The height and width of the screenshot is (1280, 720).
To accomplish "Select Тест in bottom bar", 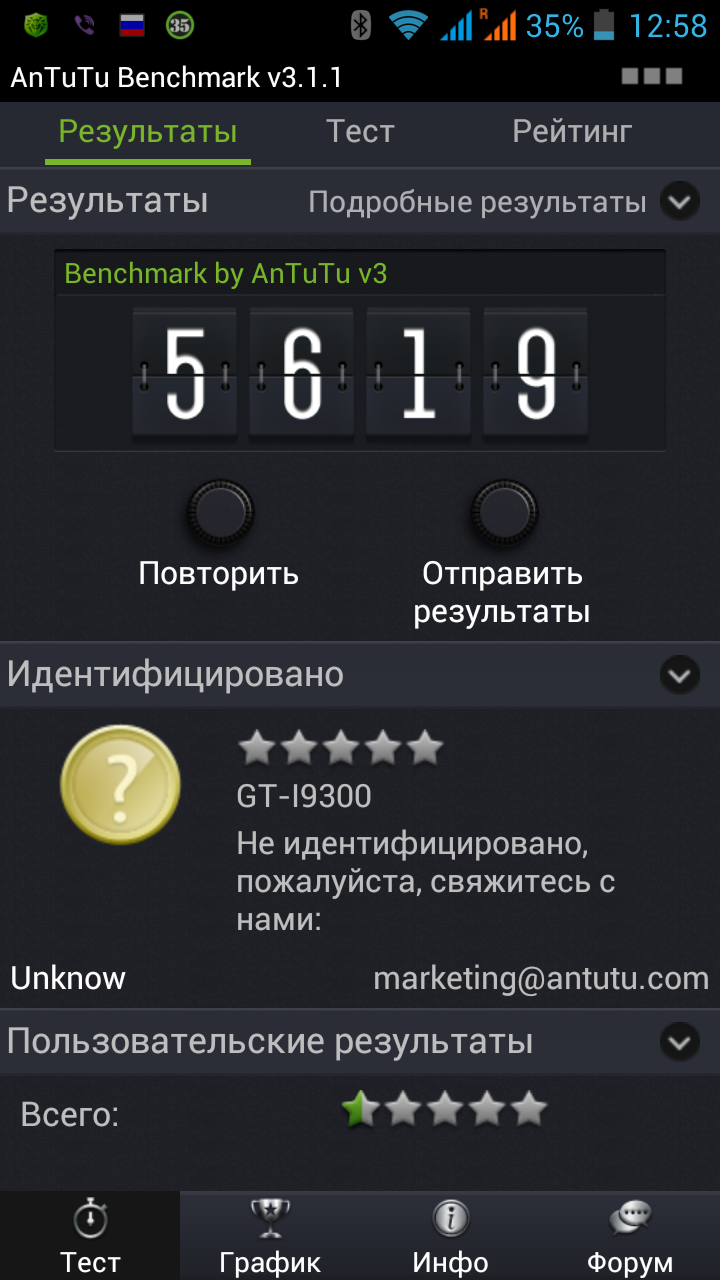I will (90, 1236).
